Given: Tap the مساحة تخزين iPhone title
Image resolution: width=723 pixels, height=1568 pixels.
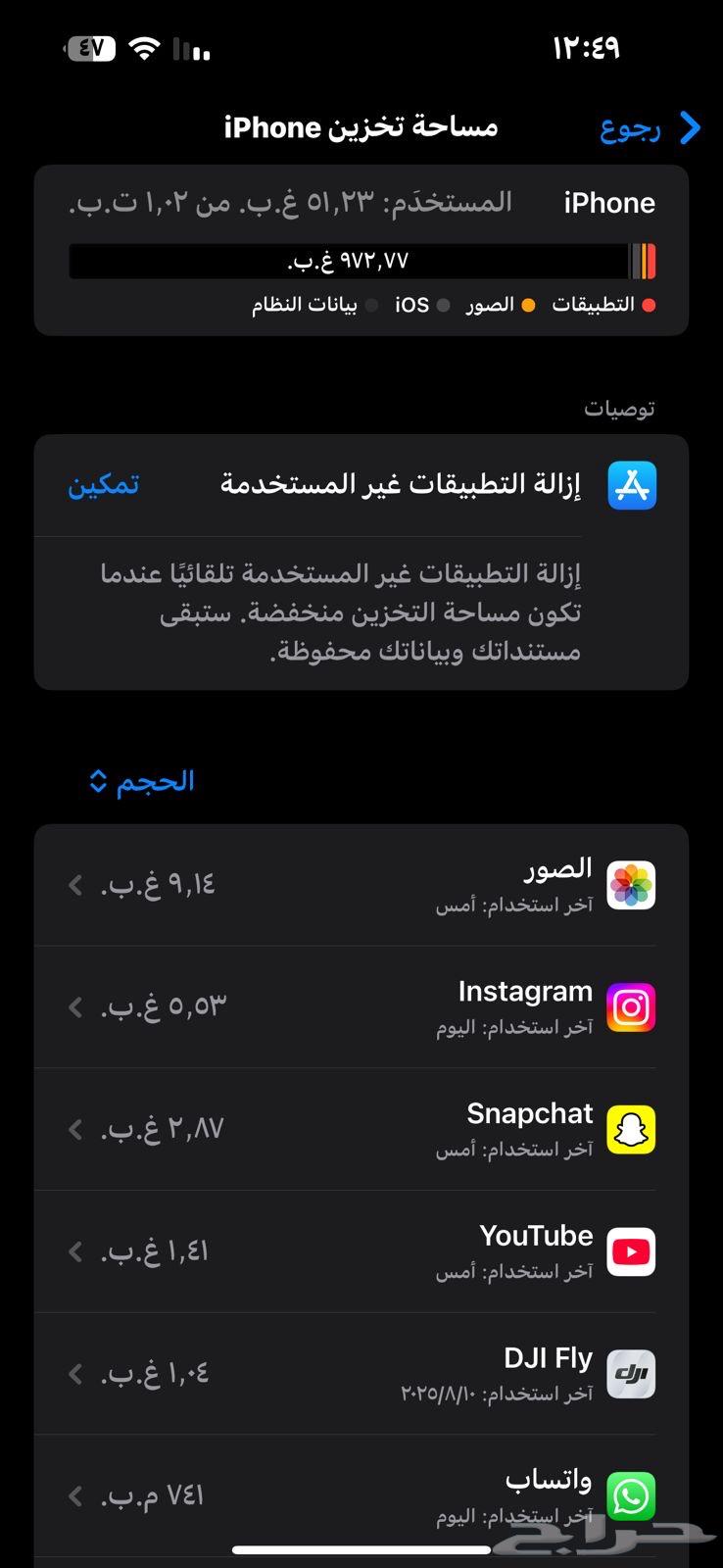Looking at the screenshot, I should [x=361, y=125].
